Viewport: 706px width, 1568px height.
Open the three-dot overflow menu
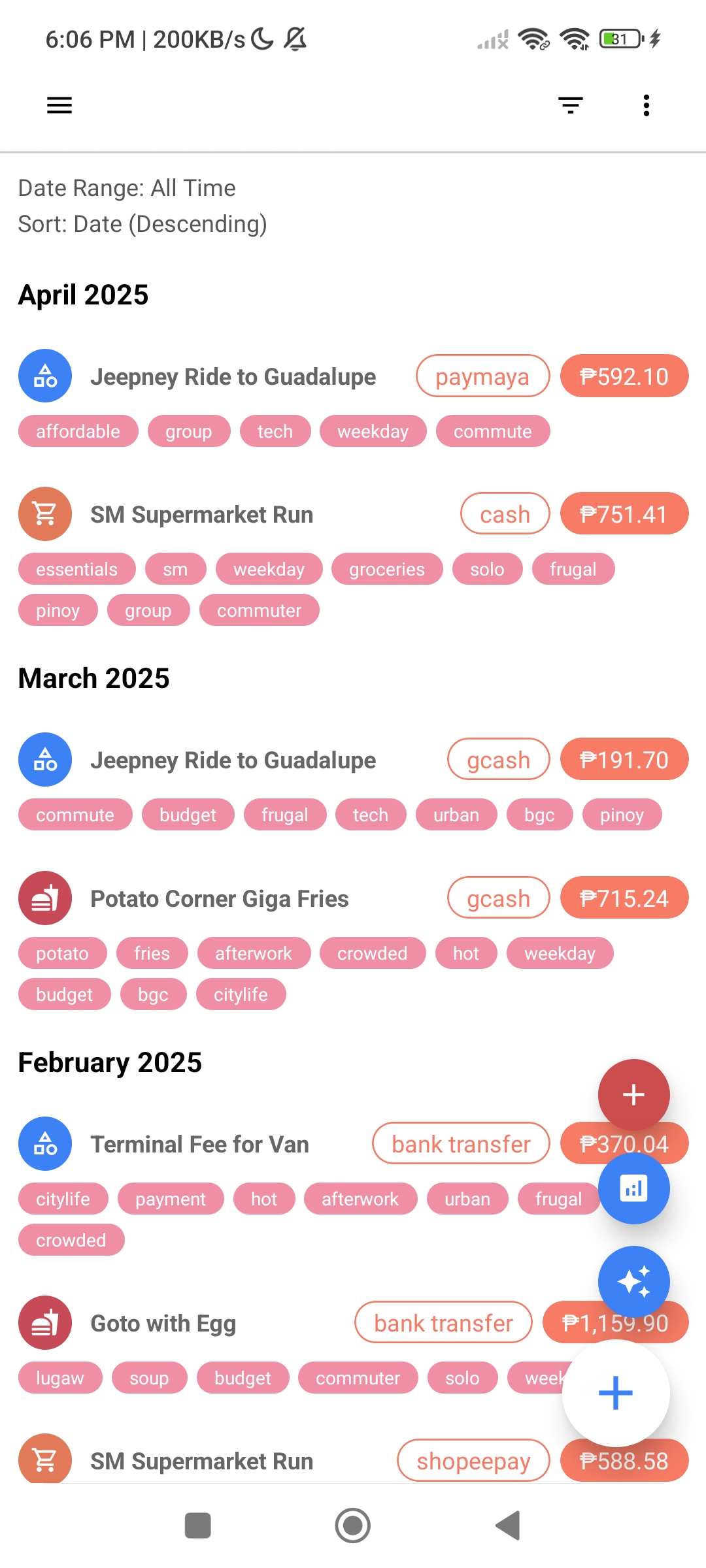(646, 105)
